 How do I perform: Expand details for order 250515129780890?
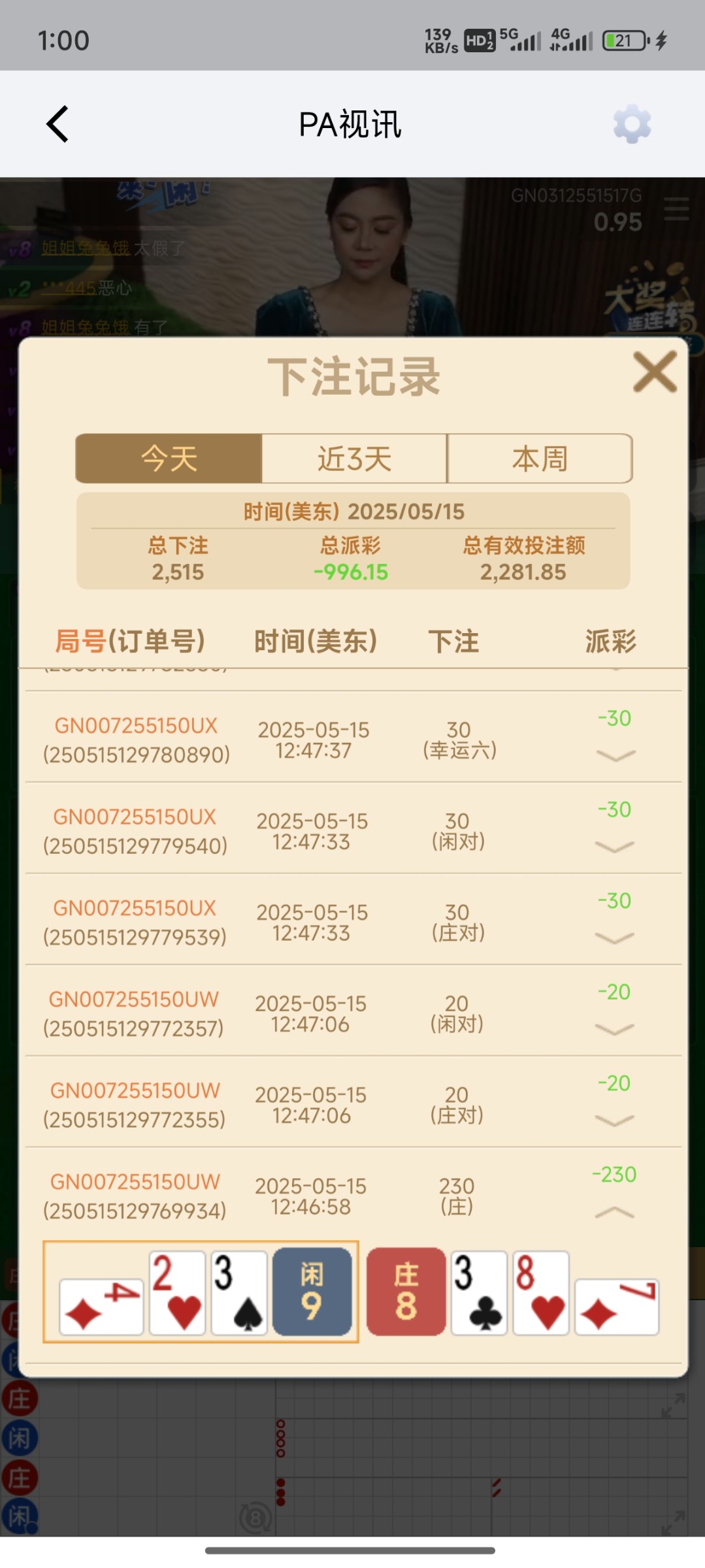tap(615, 756)
